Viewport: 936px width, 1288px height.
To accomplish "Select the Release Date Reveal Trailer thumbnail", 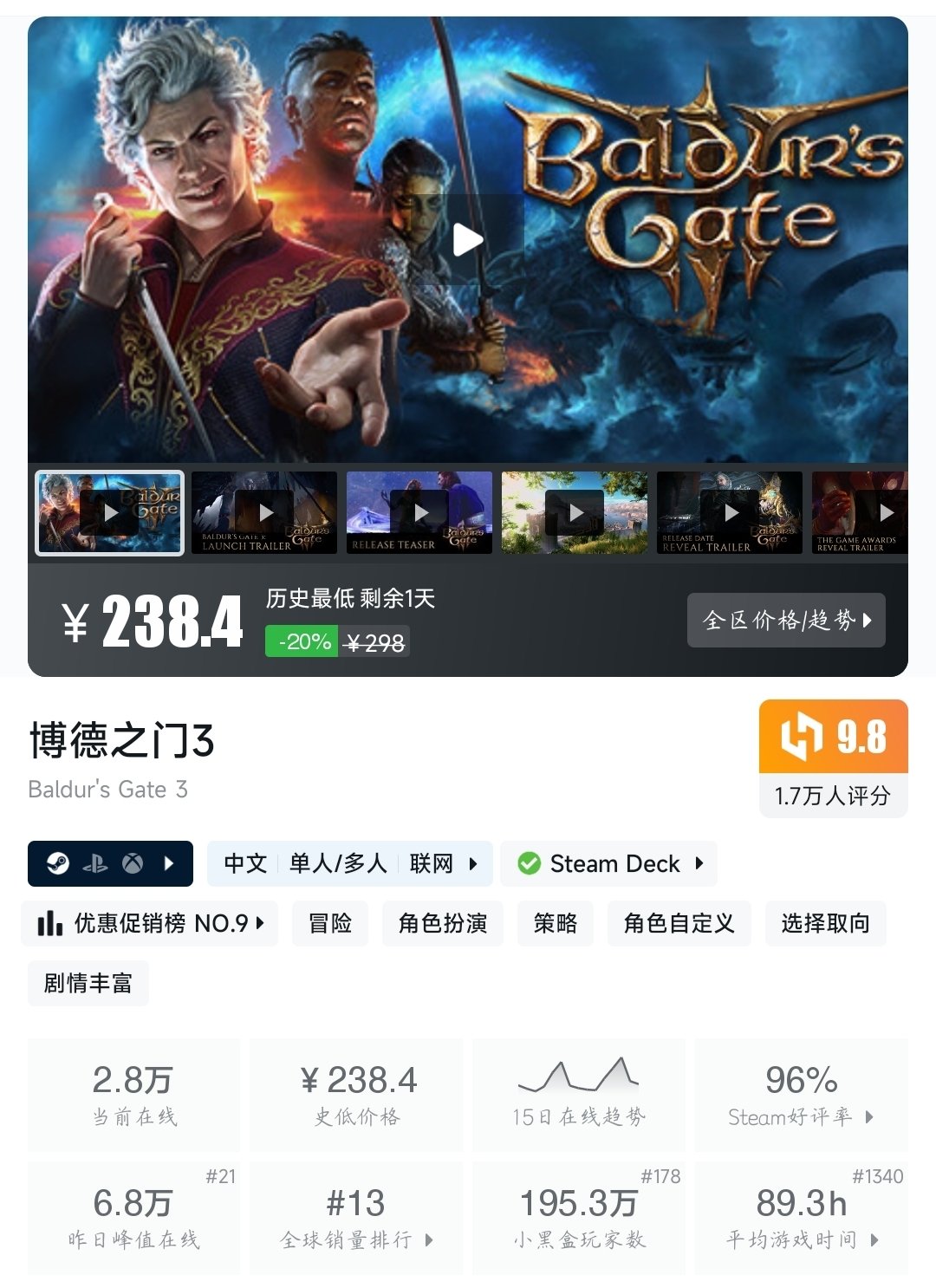I will pyautogui.click(x=730, y=512).
